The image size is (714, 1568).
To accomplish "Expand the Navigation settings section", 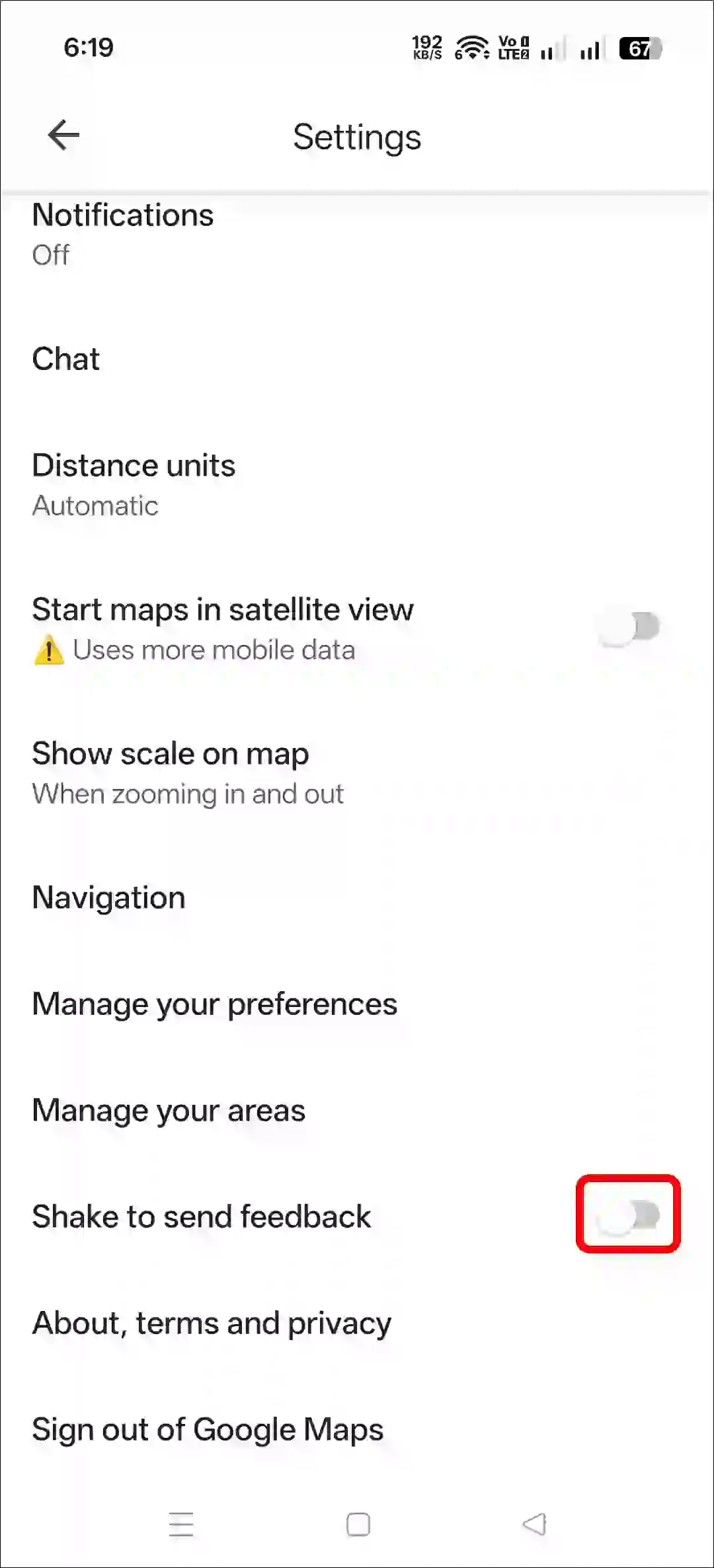I will (x=108, y=897).
